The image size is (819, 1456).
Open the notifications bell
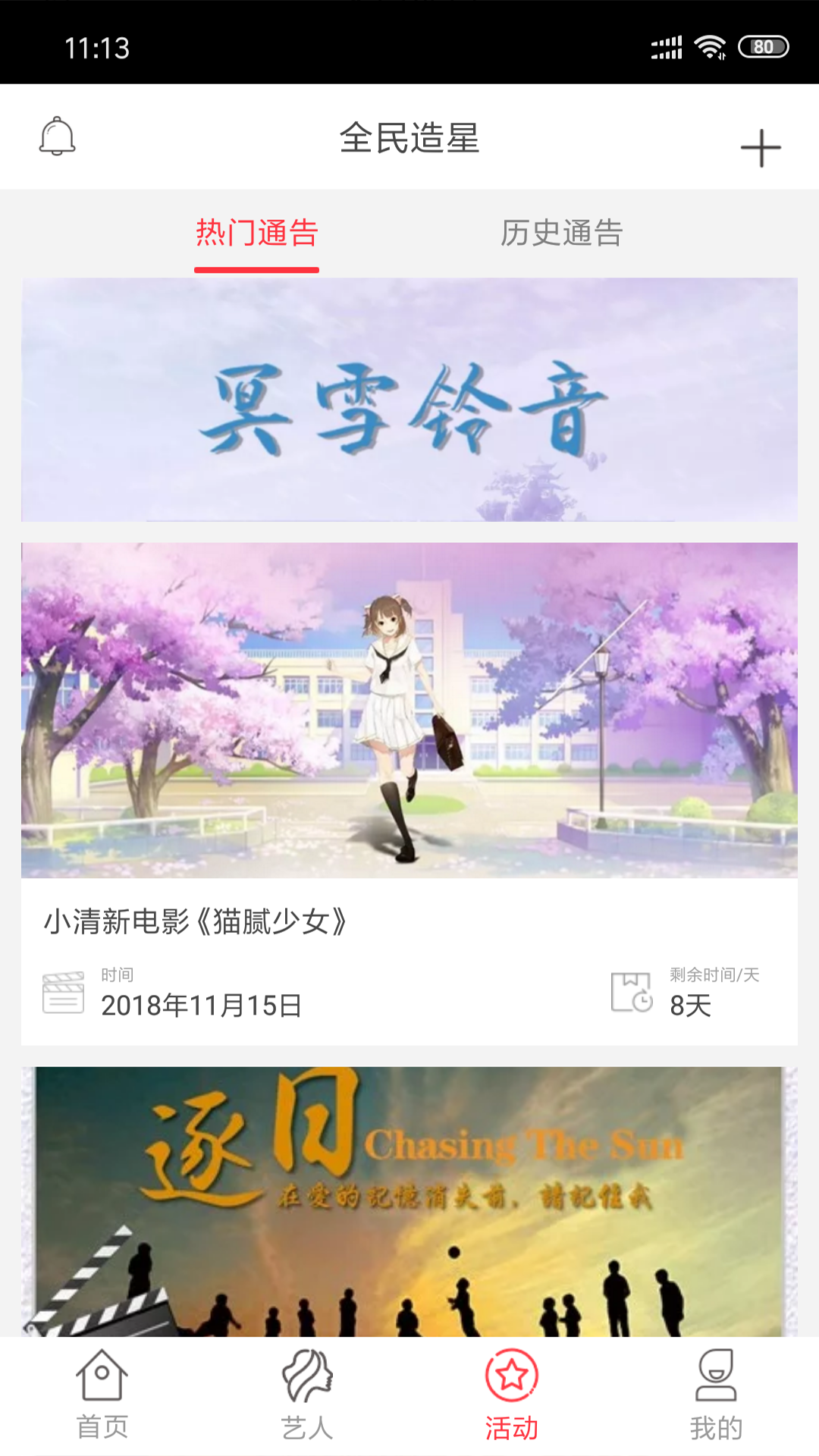pyautogui.click(x=57, y=136)
